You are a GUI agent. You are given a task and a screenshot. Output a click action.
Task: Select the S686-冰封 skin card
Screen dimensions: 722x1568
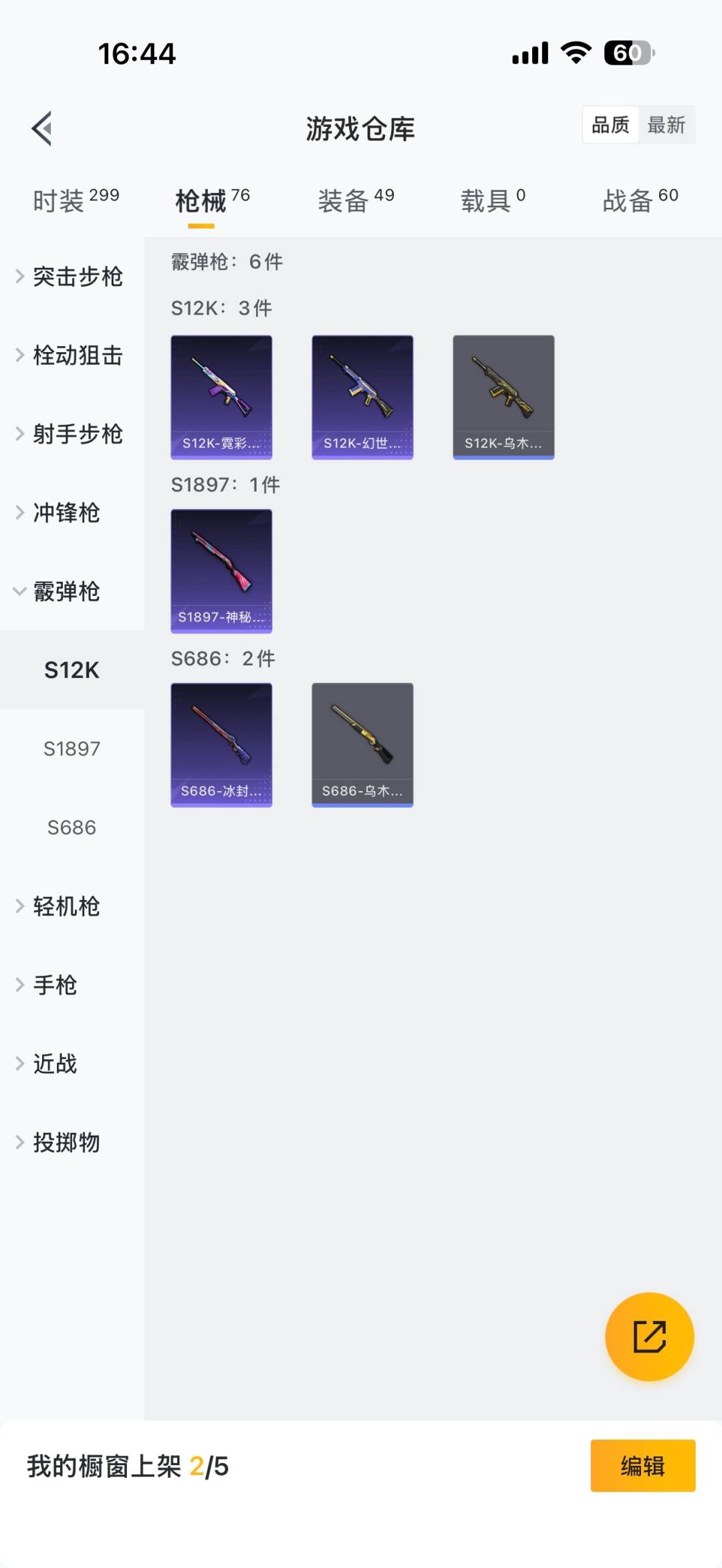click(x=221, y=745)
